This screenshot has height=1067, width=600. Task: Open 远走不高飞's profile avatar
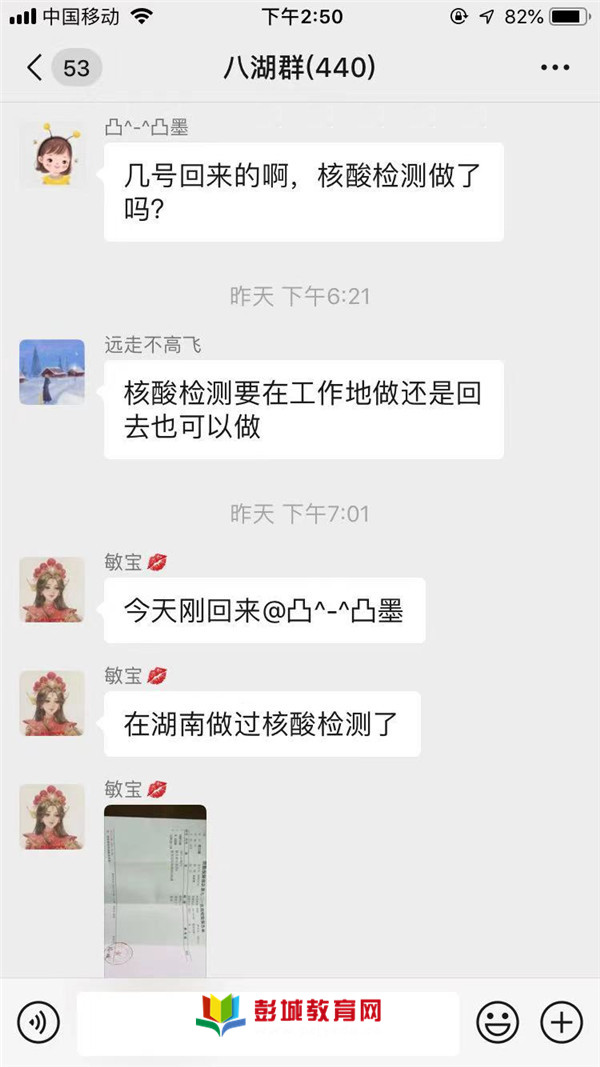click(52, 372)
